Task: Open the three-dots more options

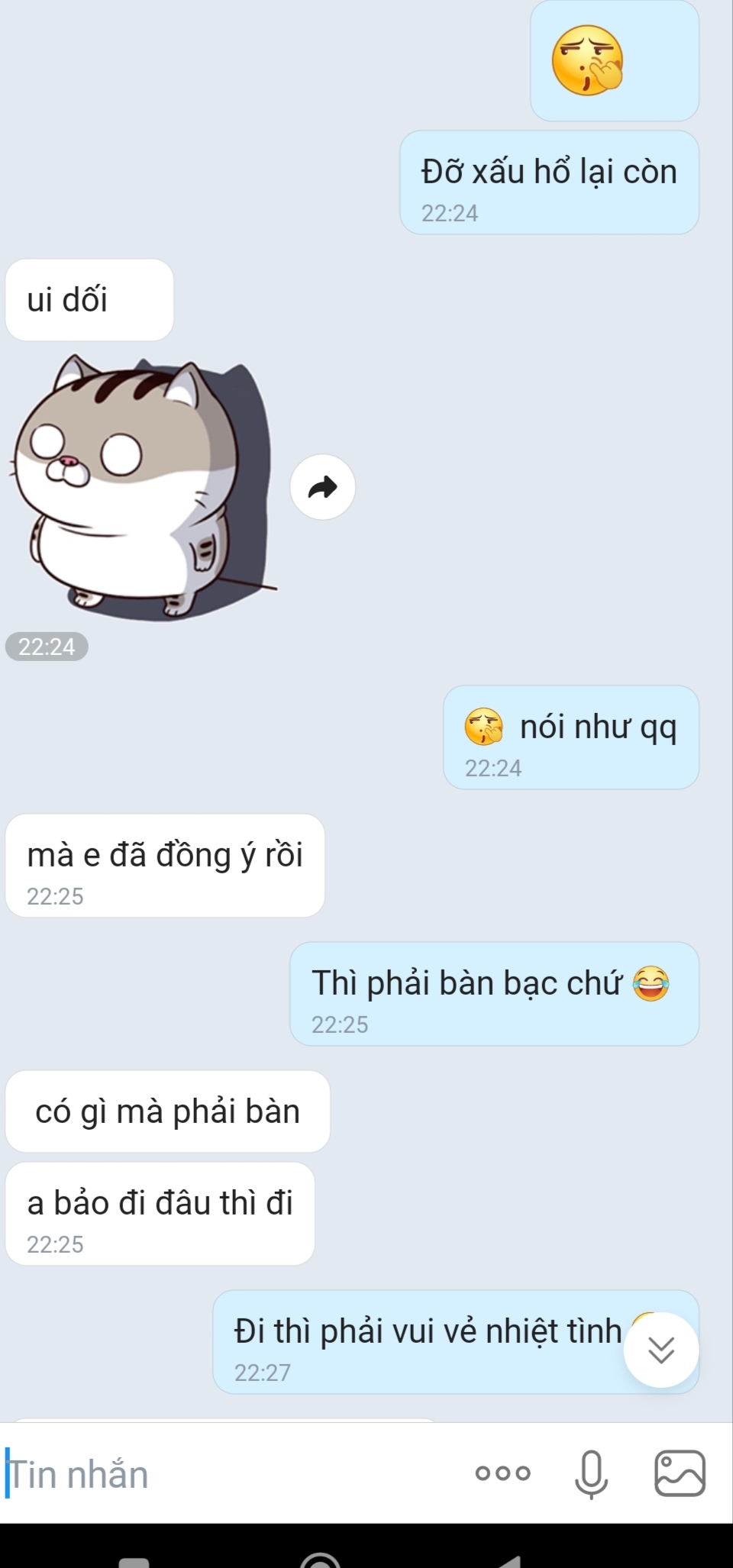Action: pos(502,1473)
